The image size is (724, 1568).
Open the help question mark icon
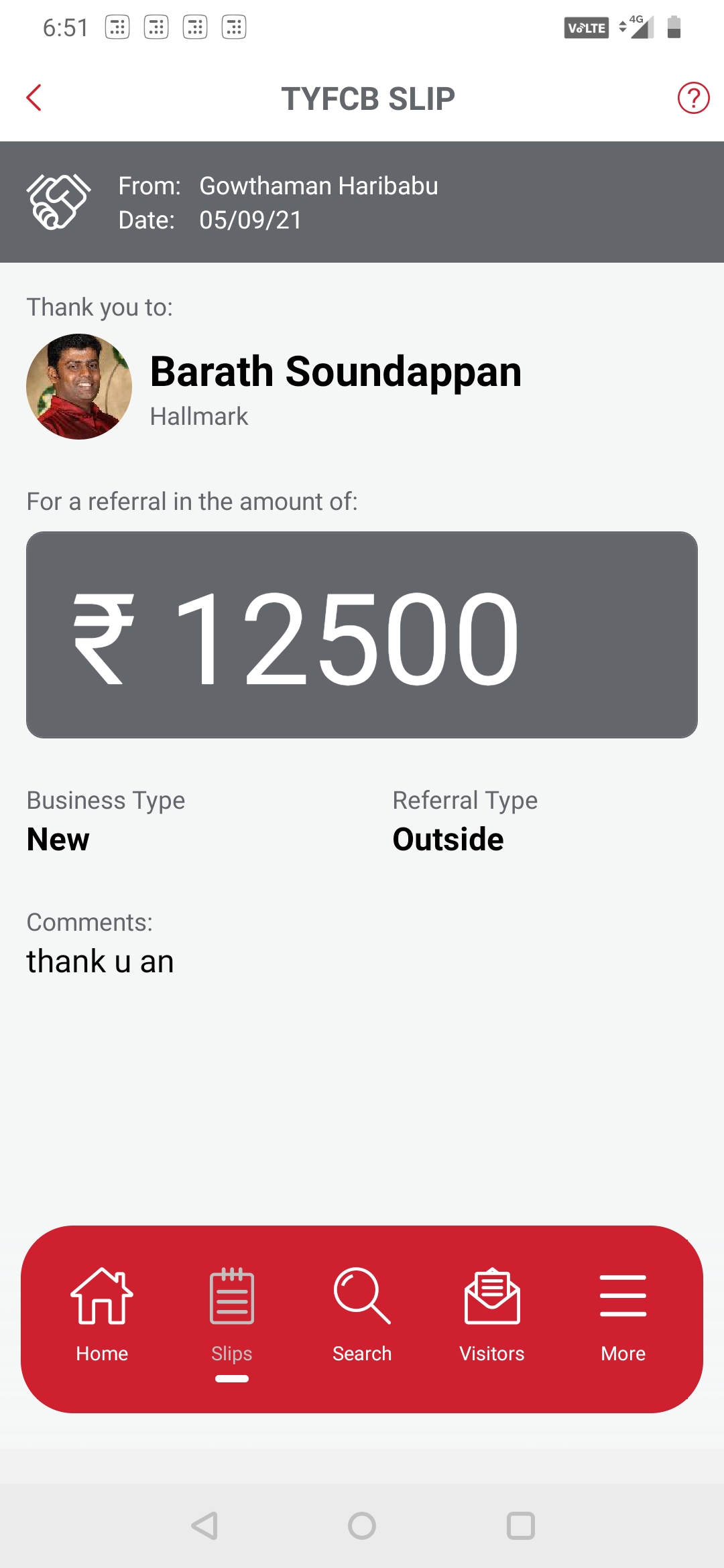(693, 98)
